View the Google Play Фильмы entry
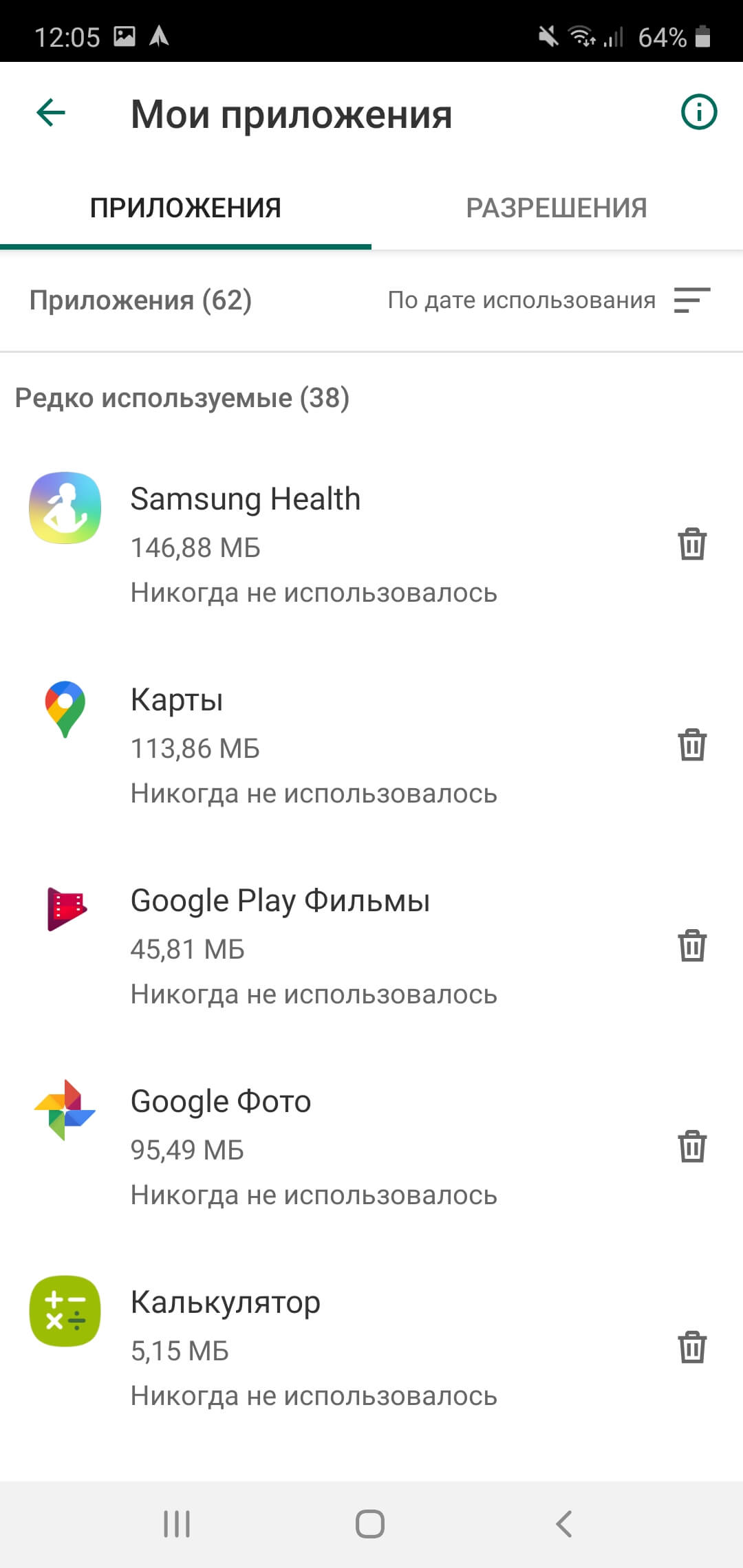 pyautogui.click(x=314, y=946)
